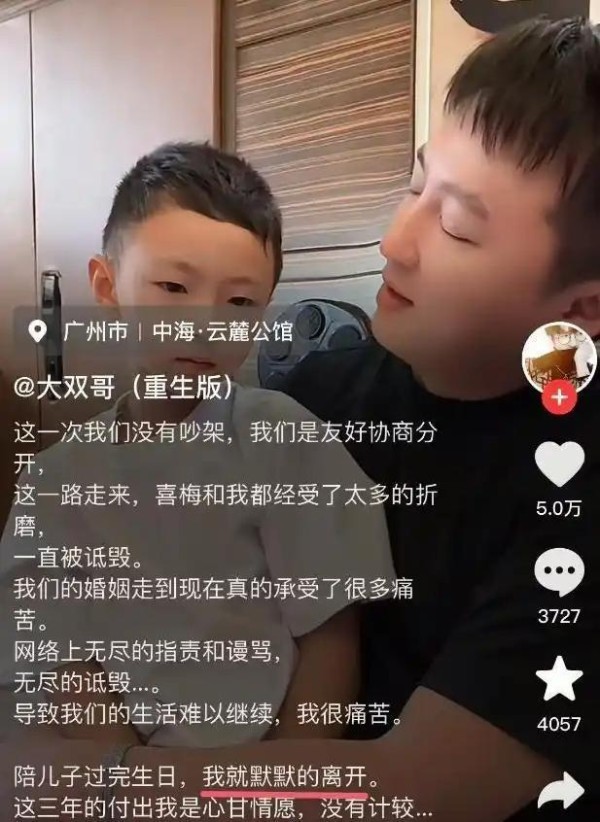Follow the creator with the red plus
This screenshot has width=600, height=822.
point(559,398)
